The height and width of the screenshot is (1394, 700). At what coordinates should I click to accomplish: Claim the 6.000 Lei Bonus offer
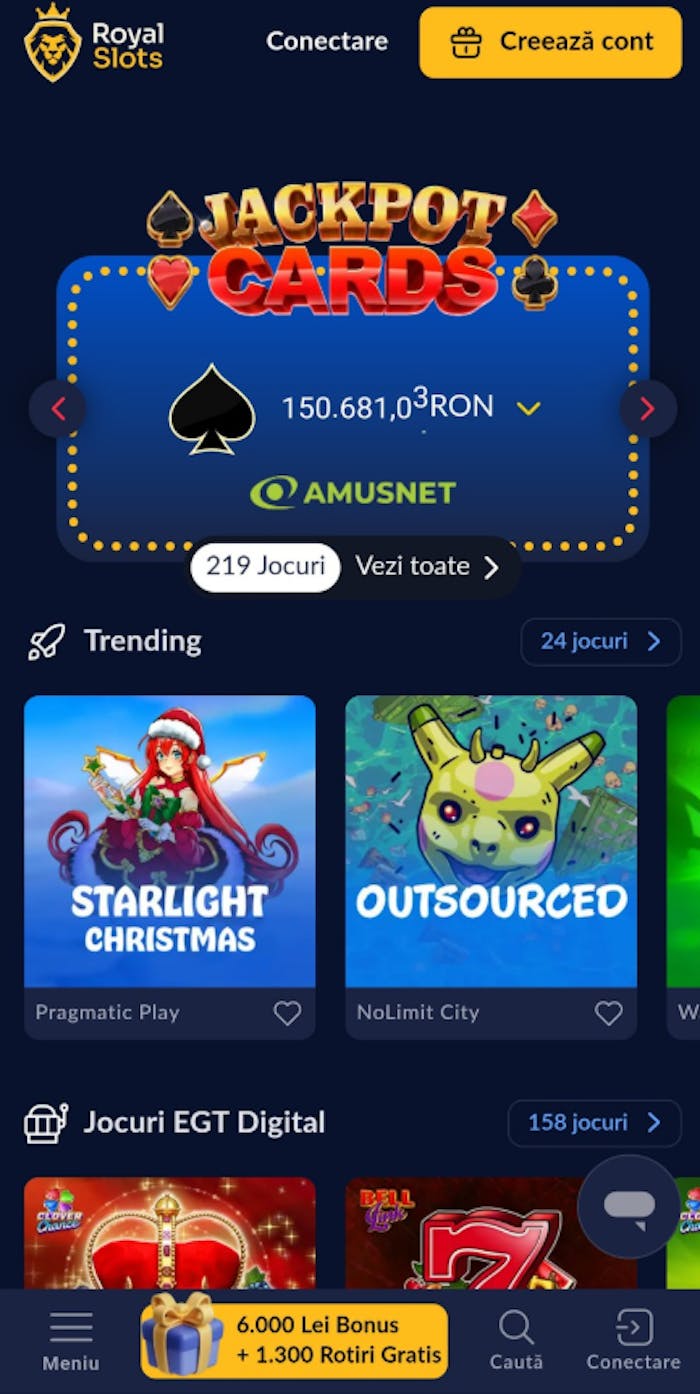coord(295,1340)
